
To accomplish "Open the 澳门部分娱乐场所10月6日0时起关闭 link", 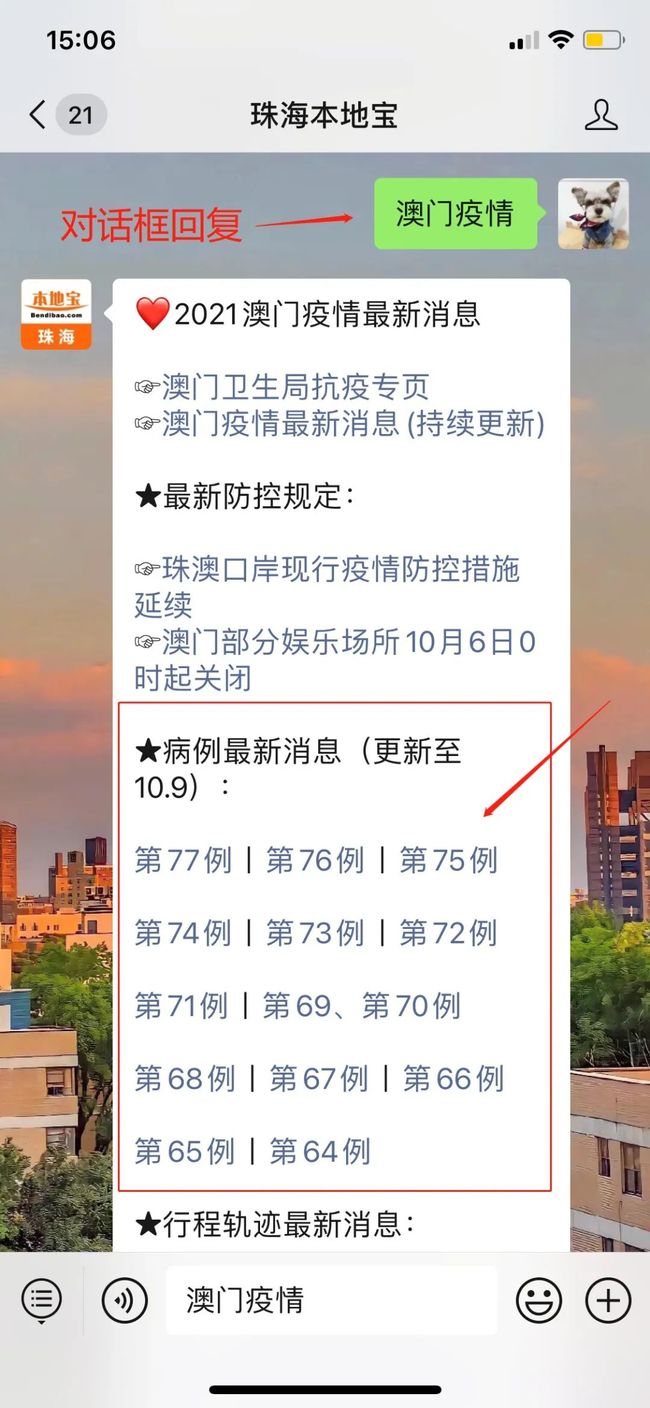I will click(x=349, y=642).
